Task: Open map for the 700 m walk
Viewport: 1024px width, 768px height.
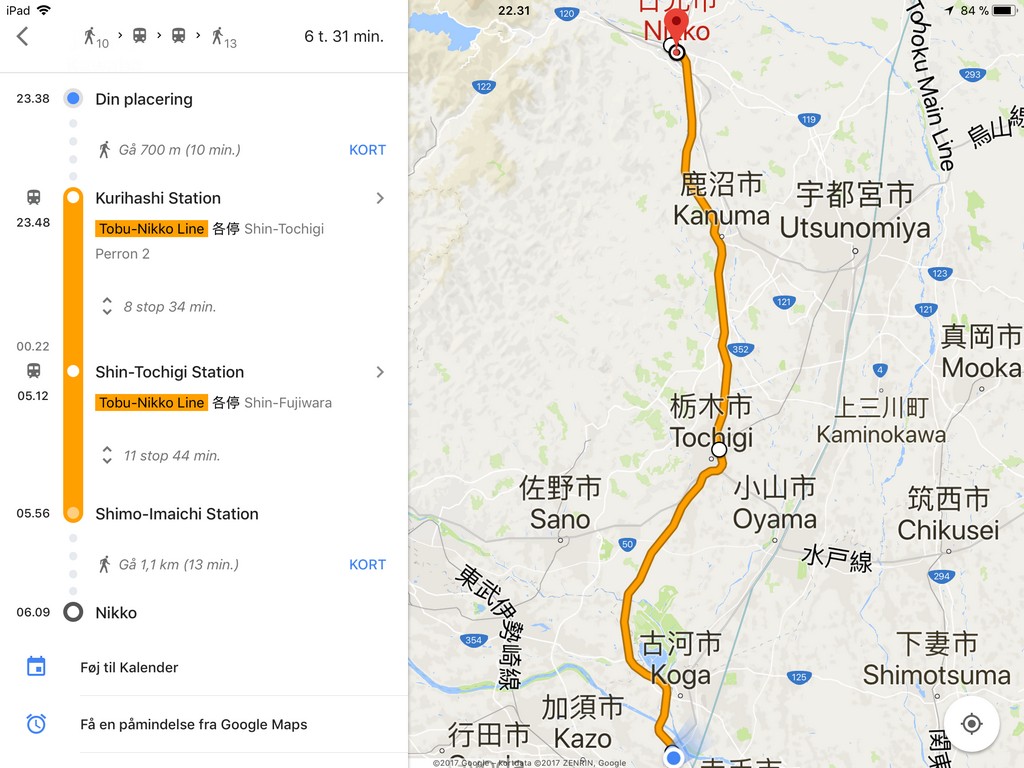Action: click(367, 150)
